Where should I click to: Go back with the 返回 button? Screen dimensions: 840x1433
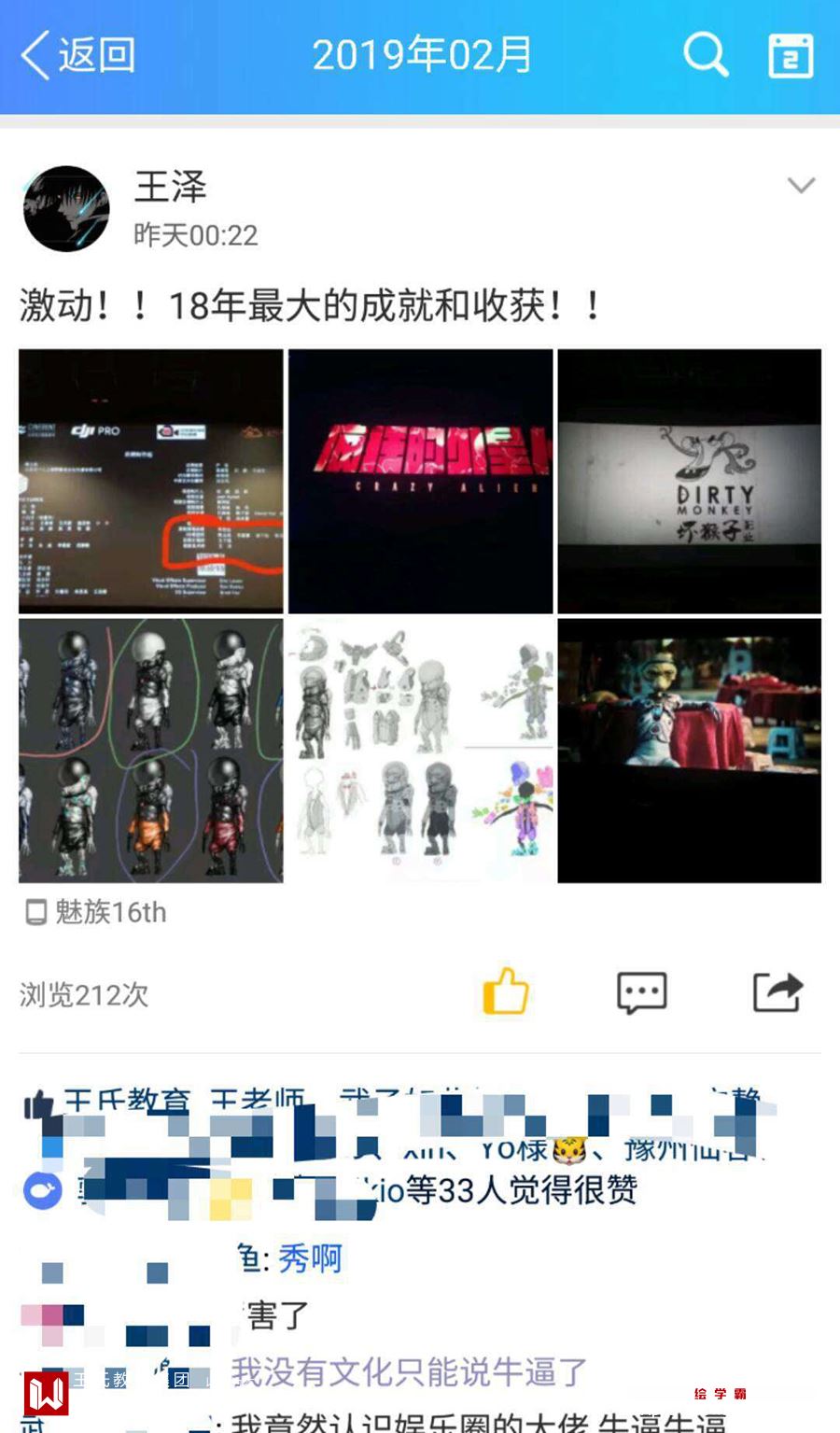click(78, 56)
